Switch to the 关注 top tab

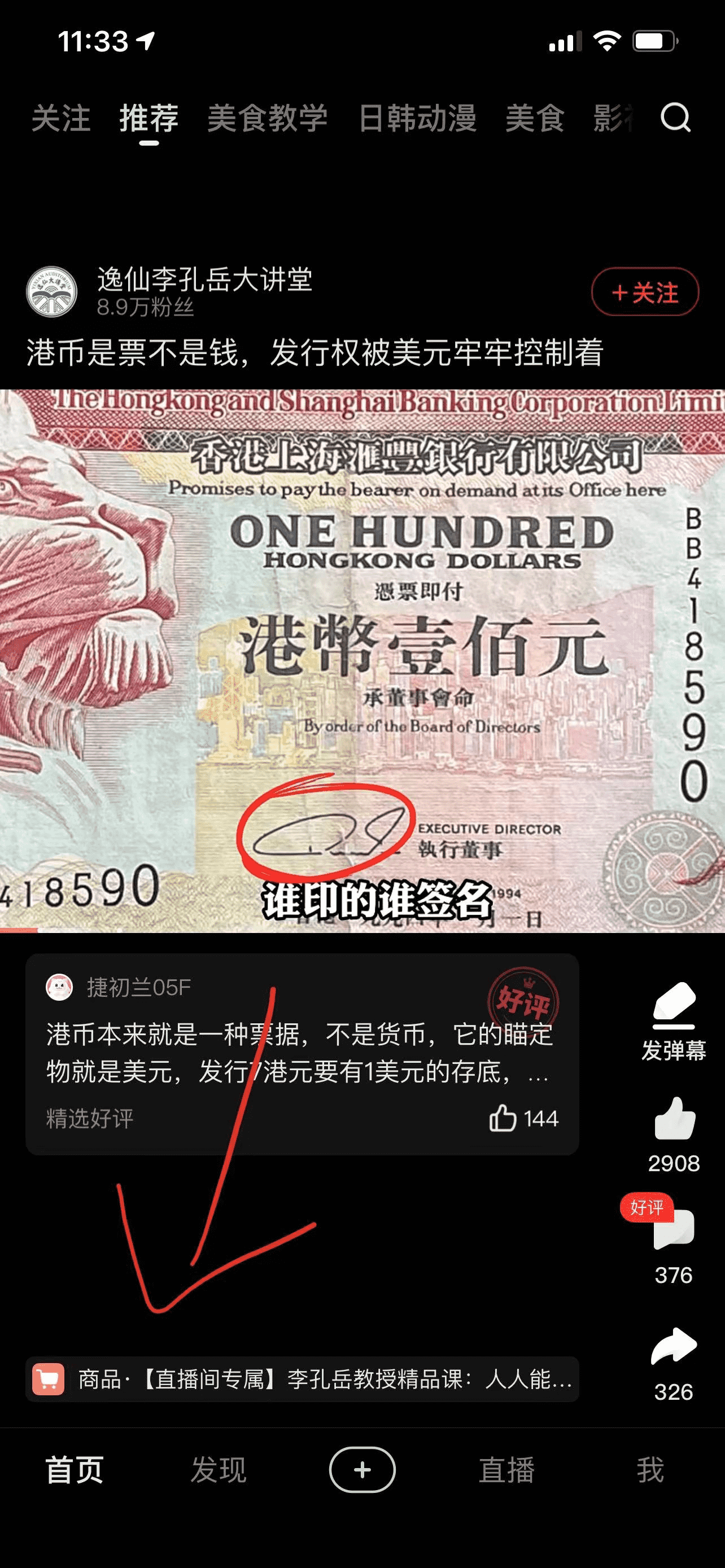click(x=61, y=118)
